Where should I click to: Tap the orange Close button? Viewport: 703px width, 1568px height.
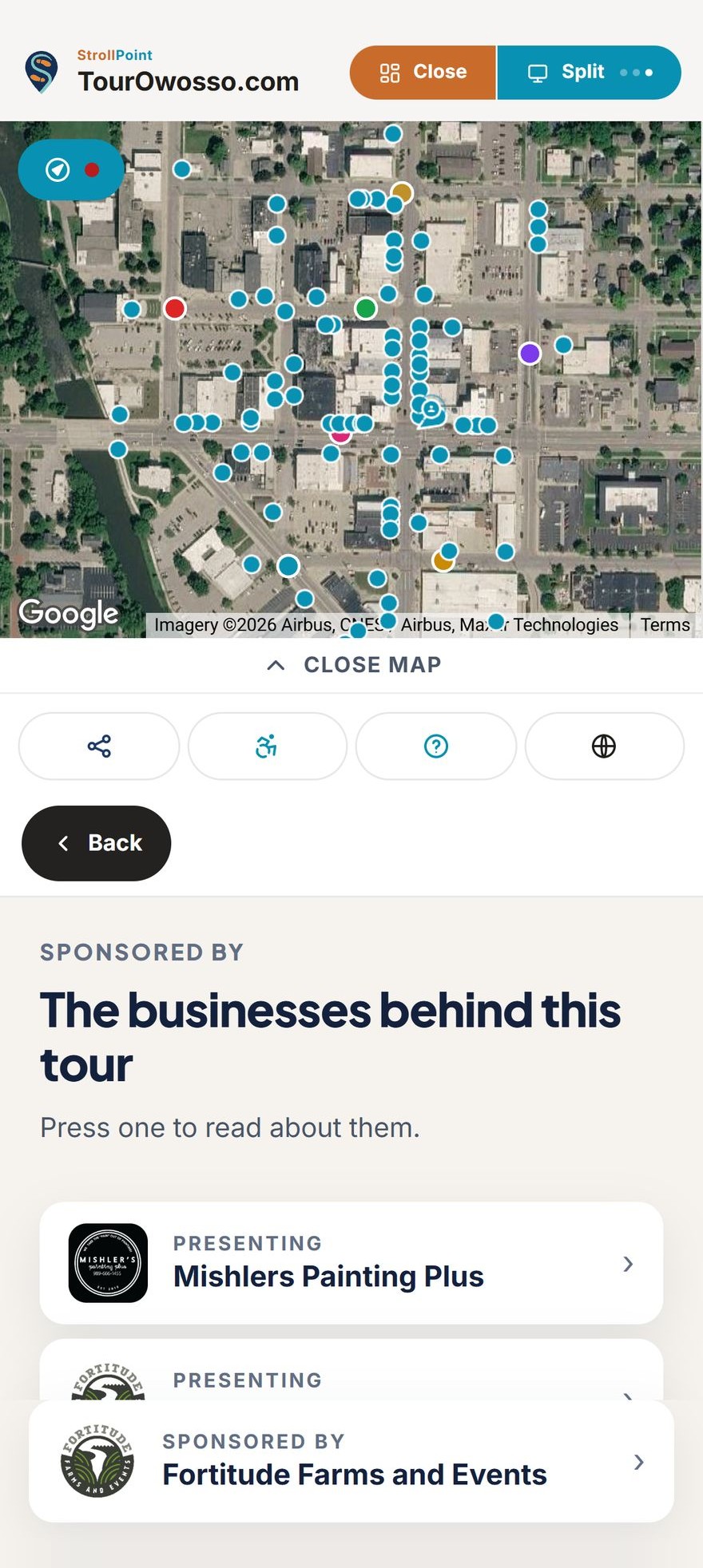[x=423, y=73]
